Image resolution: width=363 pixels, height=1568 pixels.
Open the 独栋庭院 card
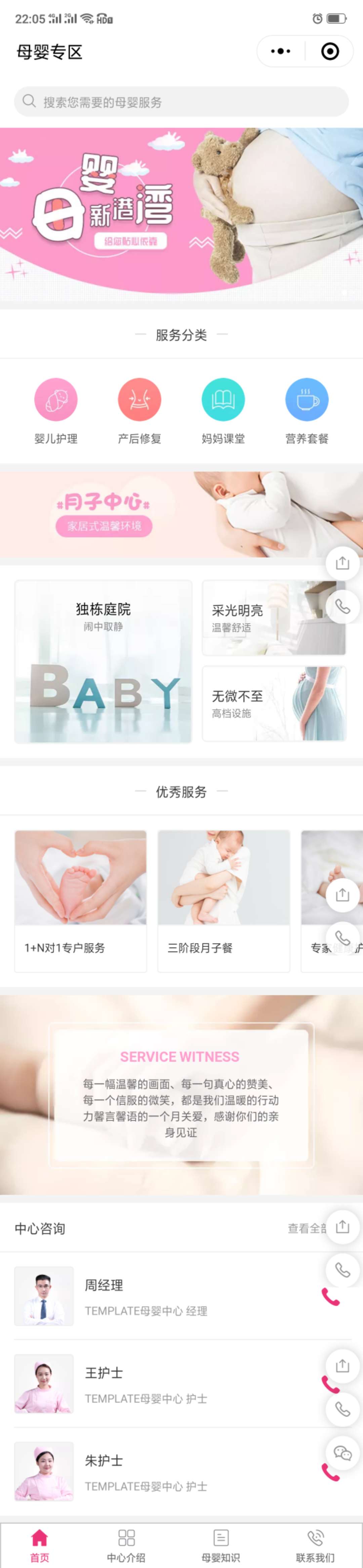click(x=103, y=661)
